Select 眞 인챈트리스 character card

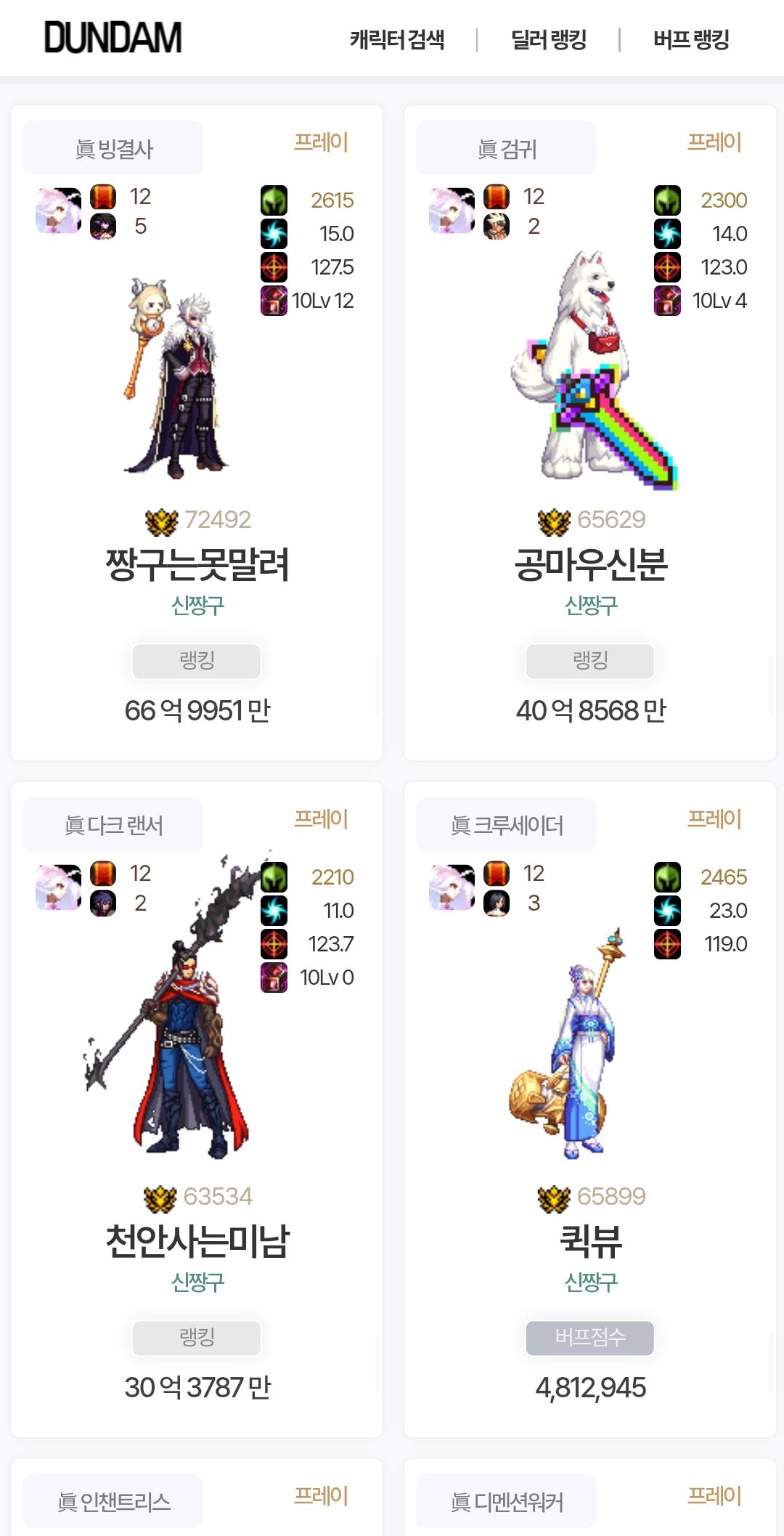point(113,1500)
